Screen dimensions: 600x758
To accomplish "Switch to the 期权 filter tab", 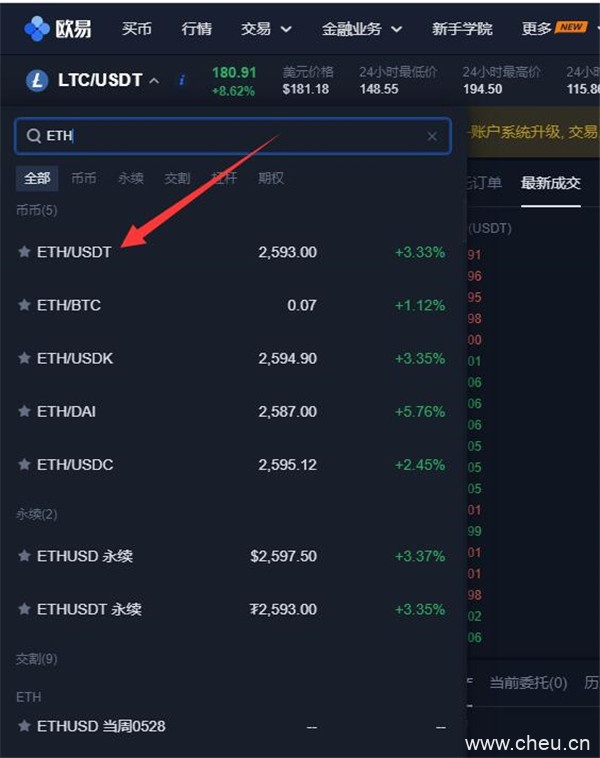I will tap(271, 178).
